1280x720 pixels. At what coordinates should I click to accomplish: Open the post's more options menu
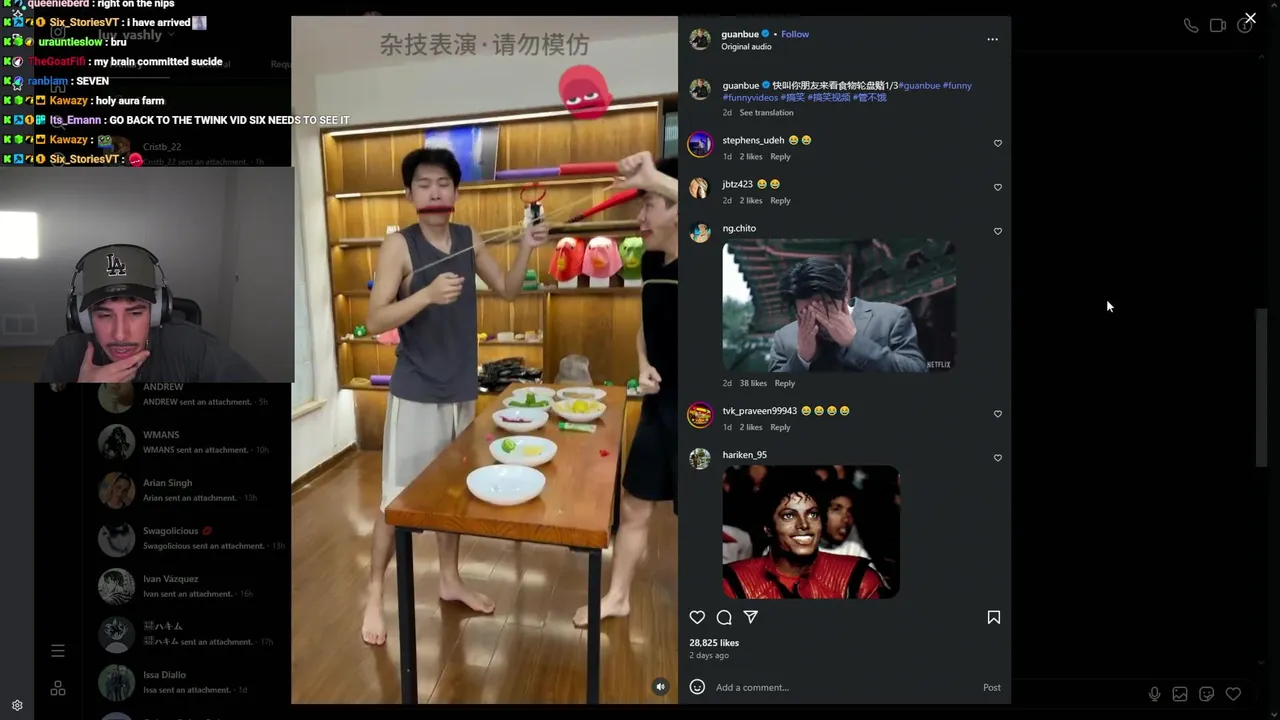[x=992, y=39]
